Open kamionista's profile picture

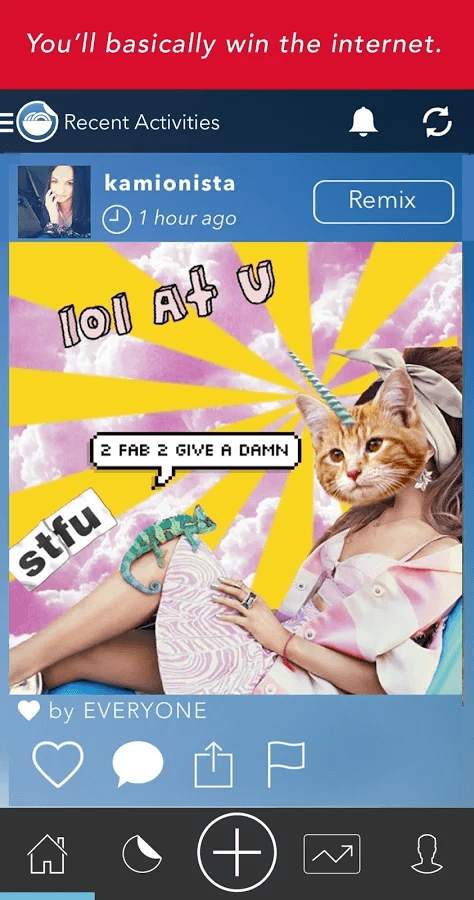point(54,201)
